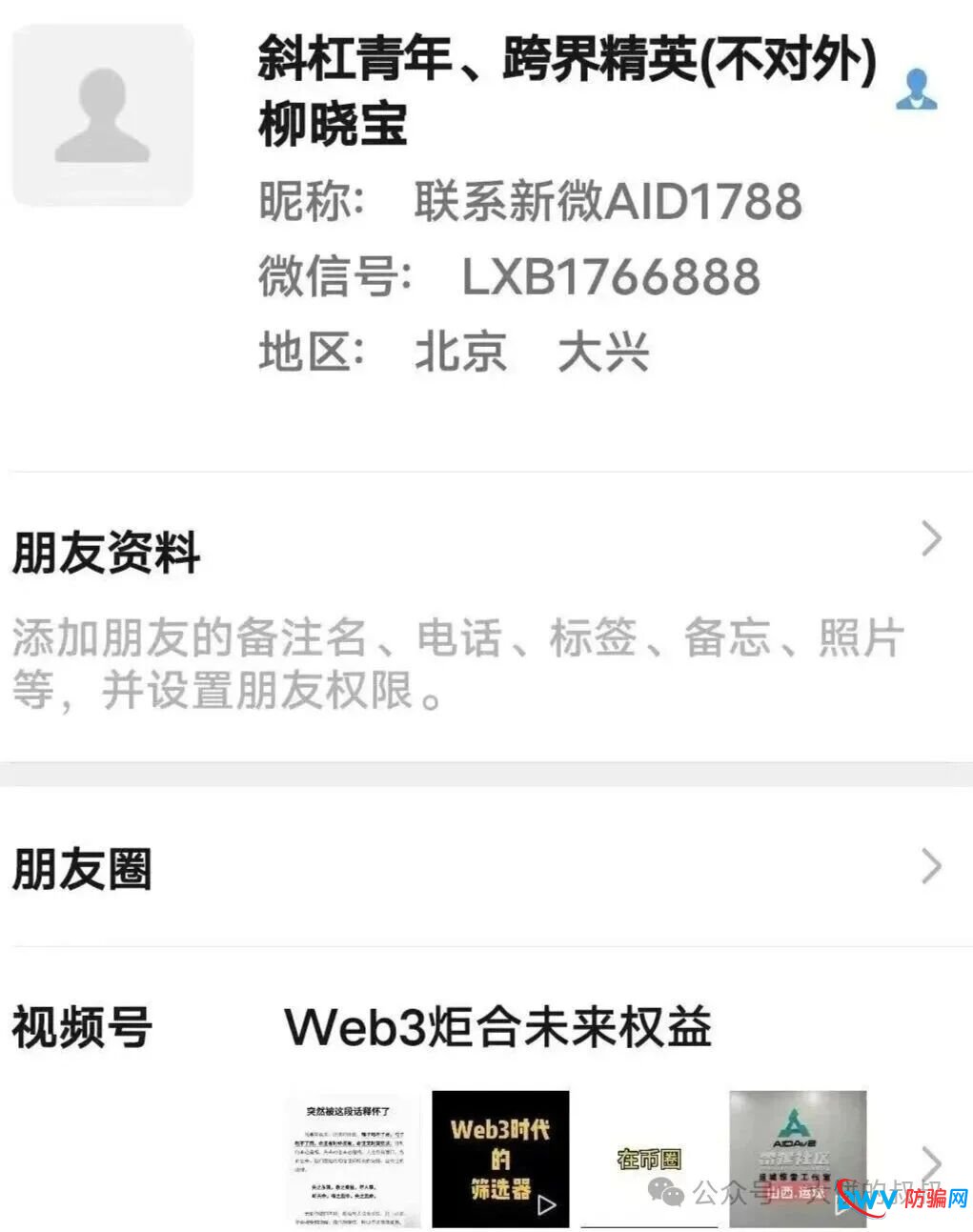973x1232 pixels.
Task: Expand 朋友资料 using its right chevron
Action: 930,539
